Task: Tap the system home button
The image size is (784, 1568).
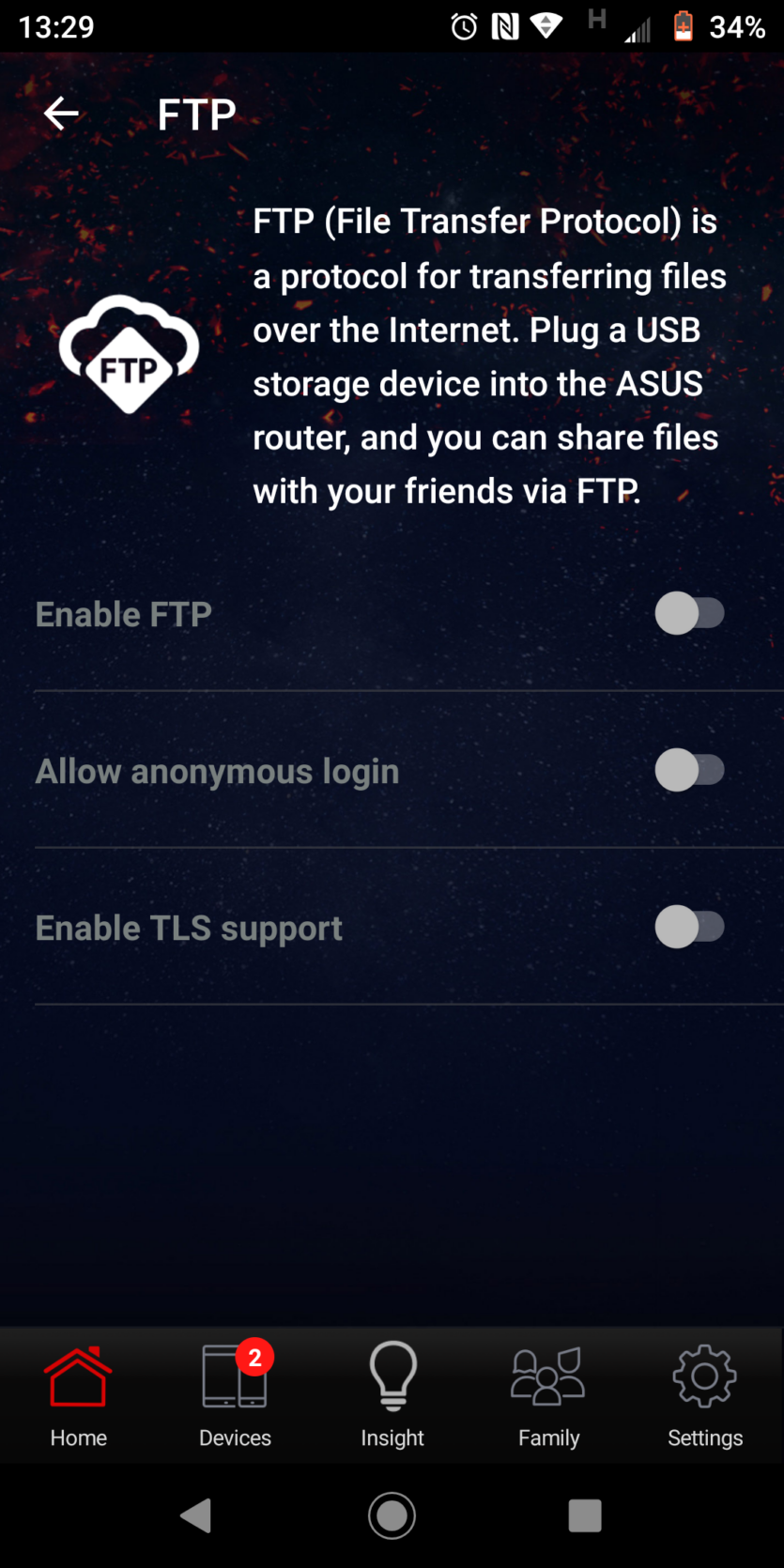Action: (x=392, y=1515)
